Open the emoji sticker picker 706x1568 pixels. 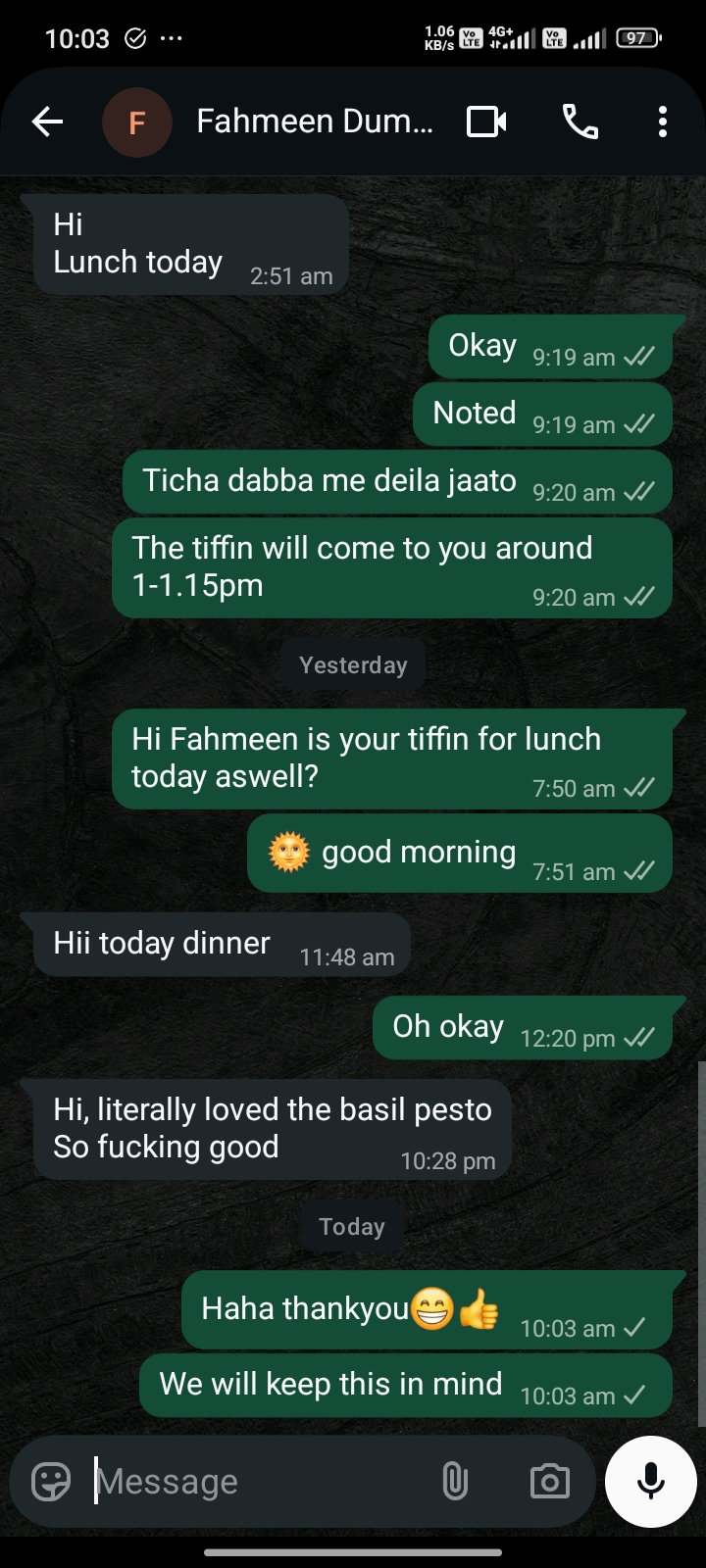tap(51, 1482)
